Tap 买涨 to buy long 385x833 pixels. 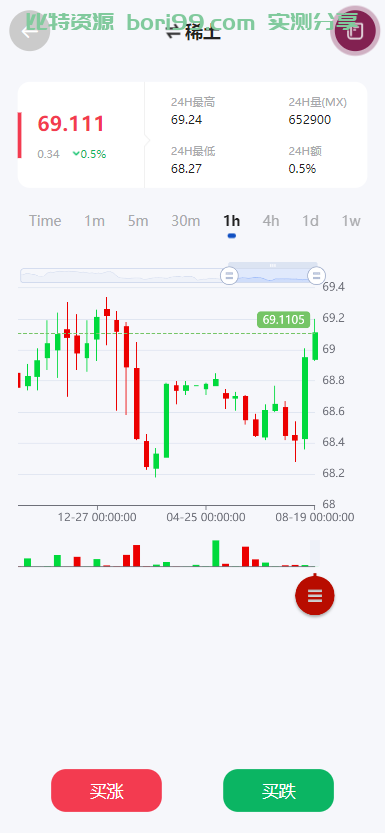coord(106,790)
